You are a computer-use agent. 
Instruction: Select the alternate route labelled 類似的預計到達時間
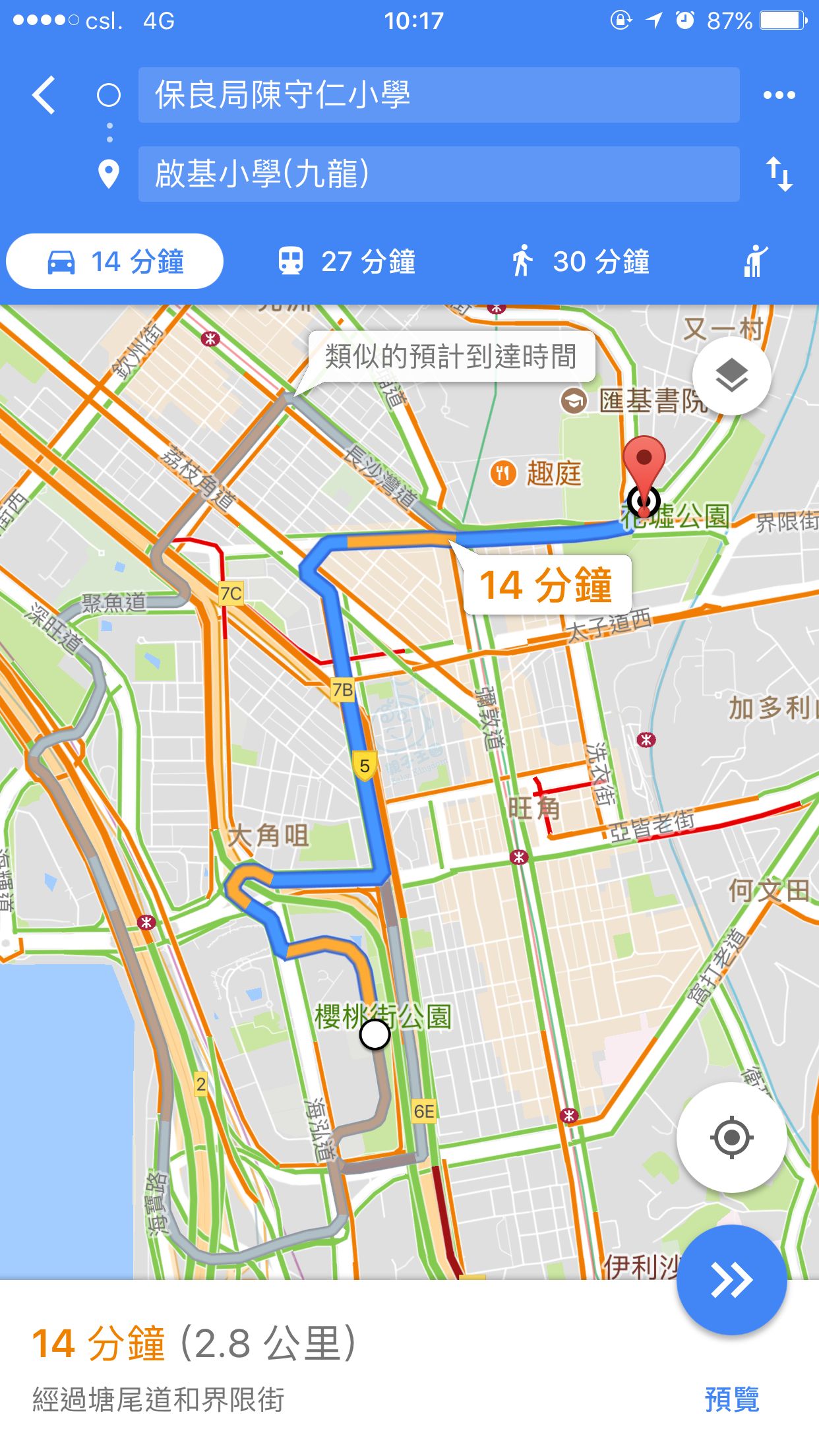pyautogui.click(x=451, y=357)
